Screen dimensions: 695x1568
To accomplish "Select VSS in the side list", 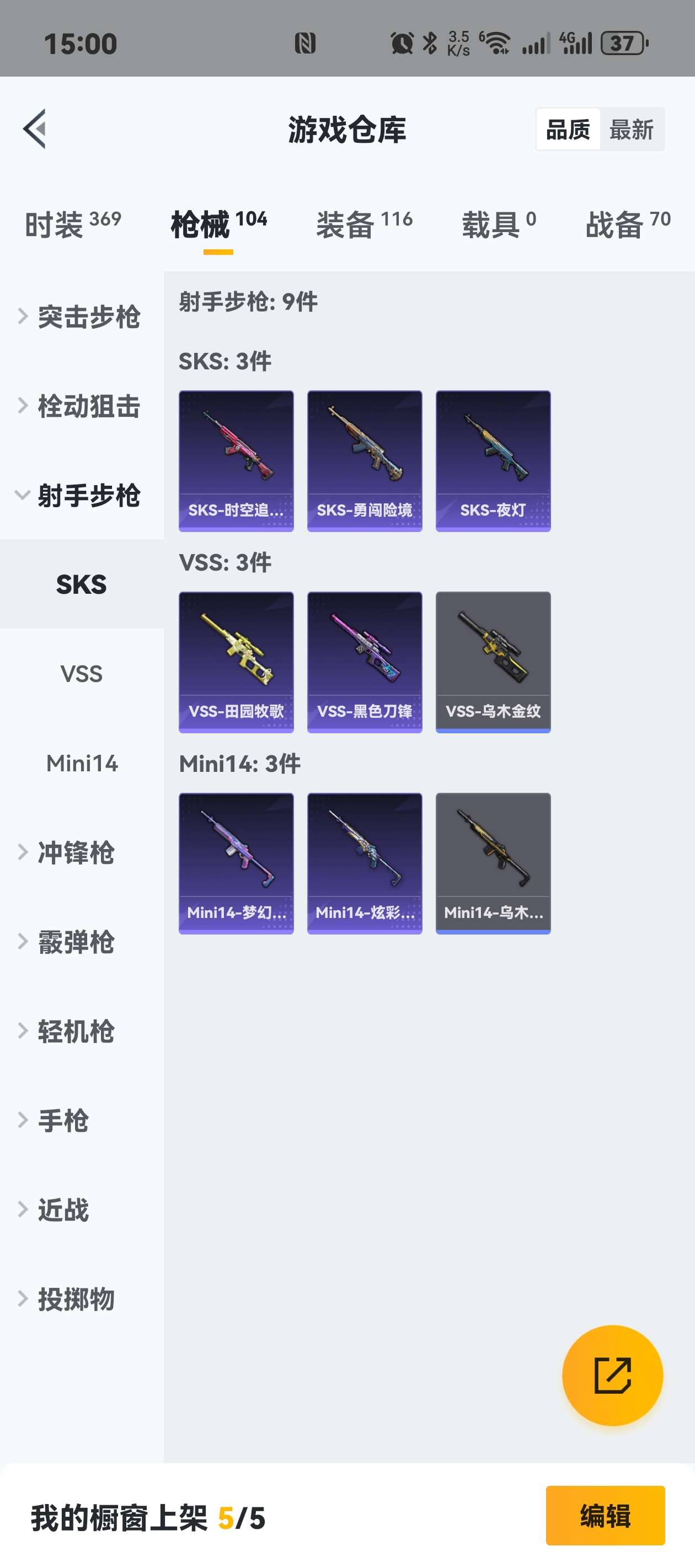I will point(81,674).
